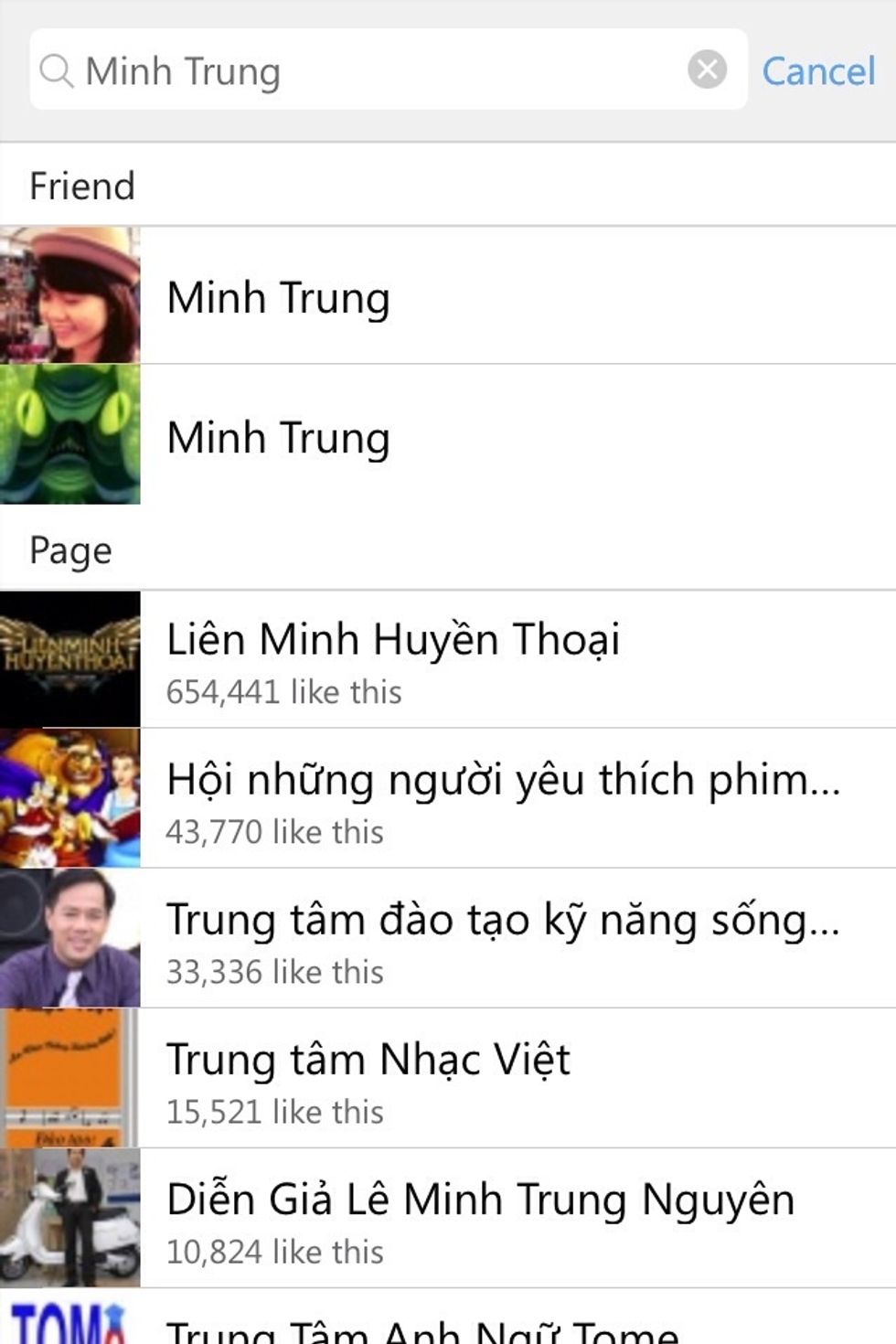Tap the green-eyed avatar of second Minh Trung
The height and width of the screenshot is (1344, 896).
click(69, 436)
